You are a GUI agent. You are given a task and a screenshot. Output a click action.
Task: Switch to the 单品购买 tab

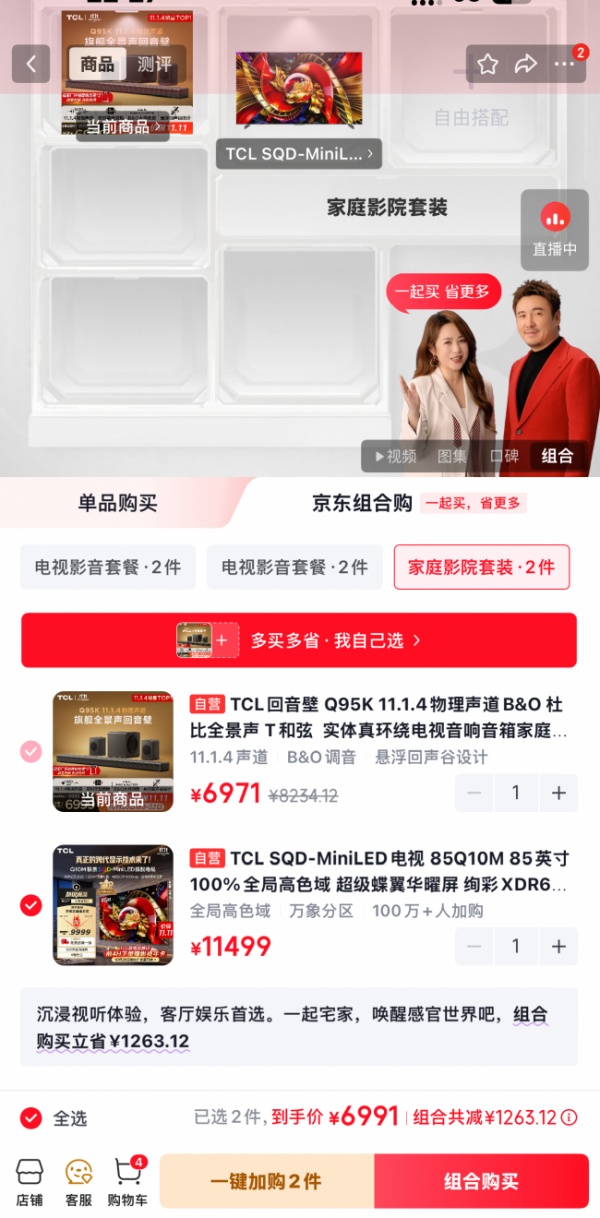pyautogui.click(x=118, y=503)
